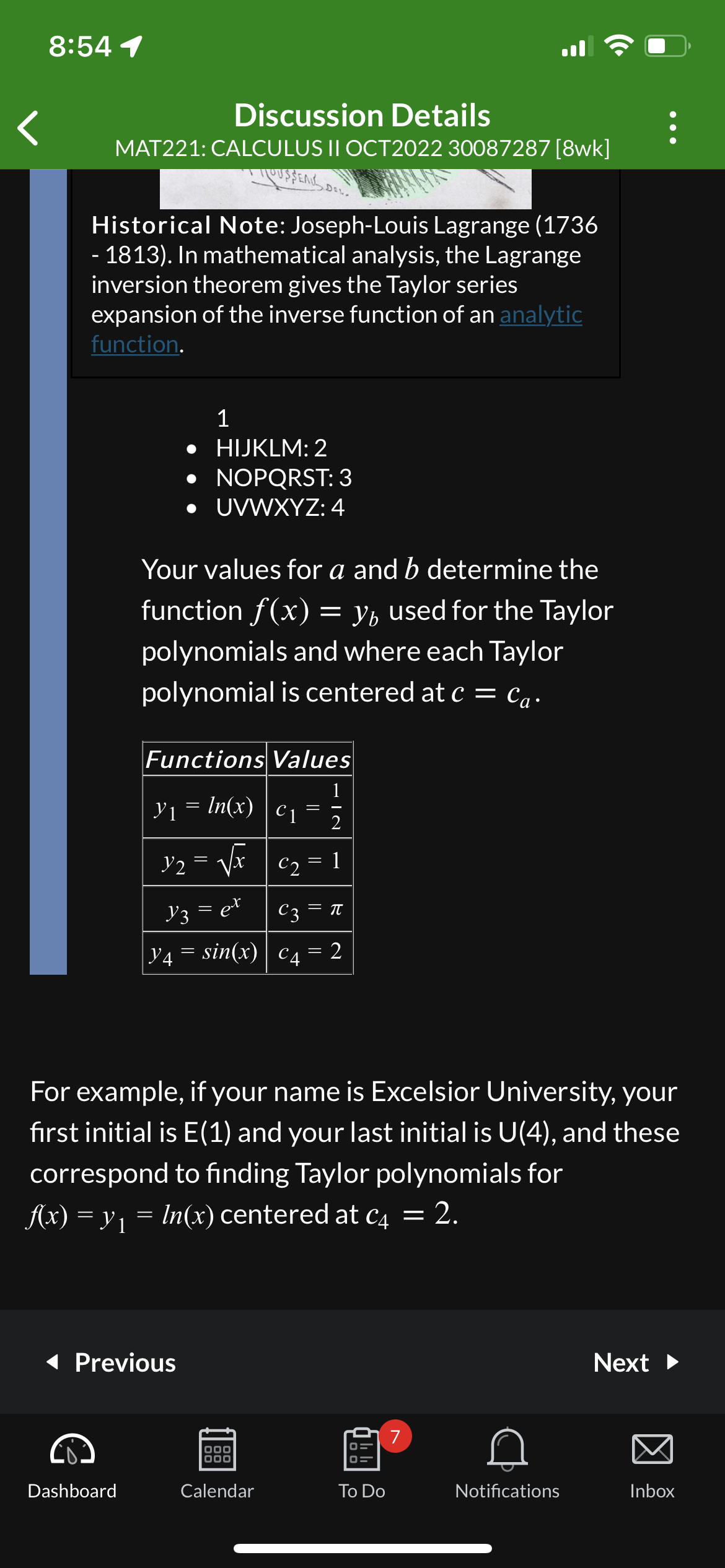
Task: Switch to the Dashboard tab
Action: (72, 1463)
